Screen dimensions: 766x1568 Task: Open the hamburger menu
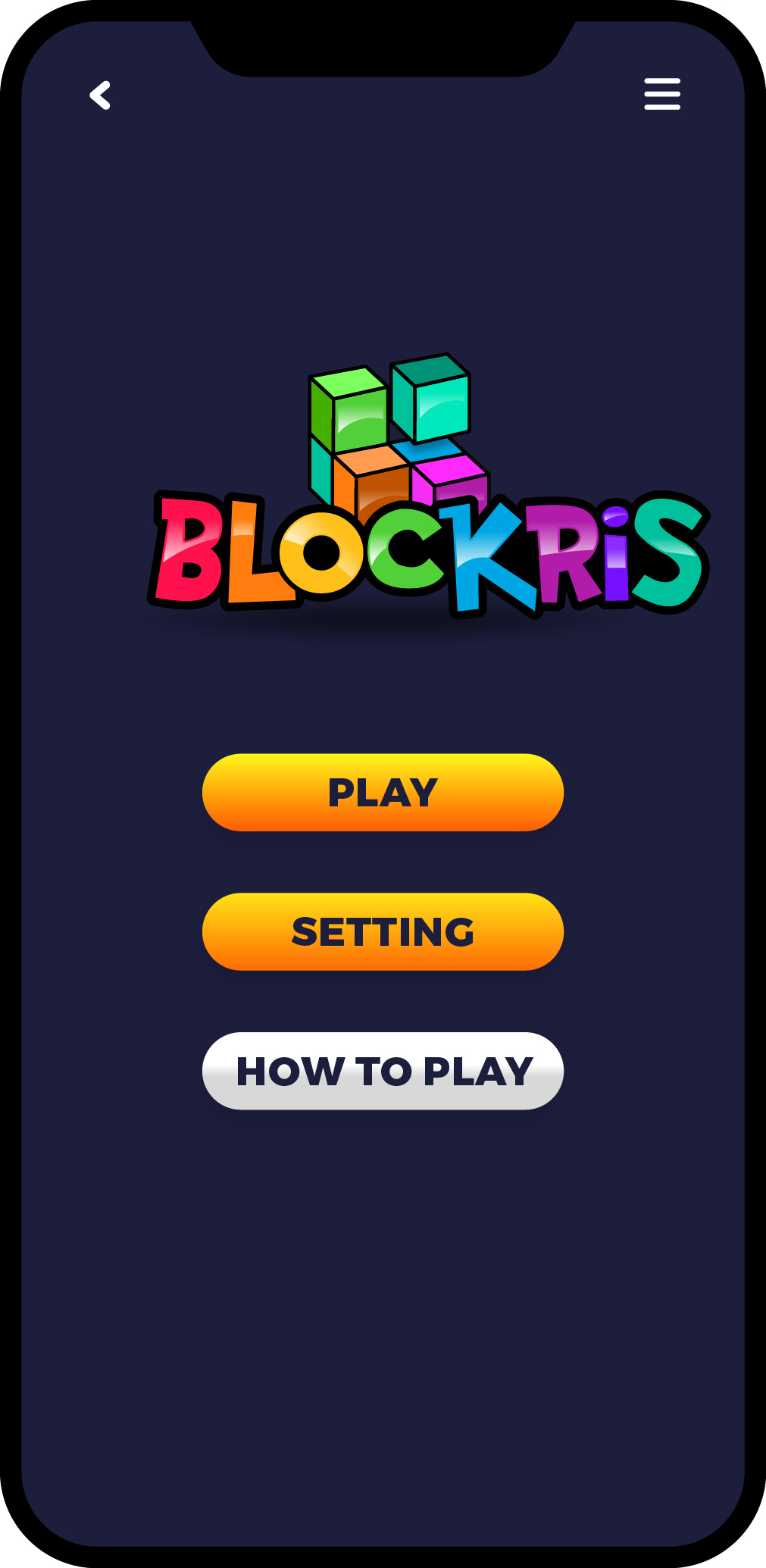pos(662,94)
